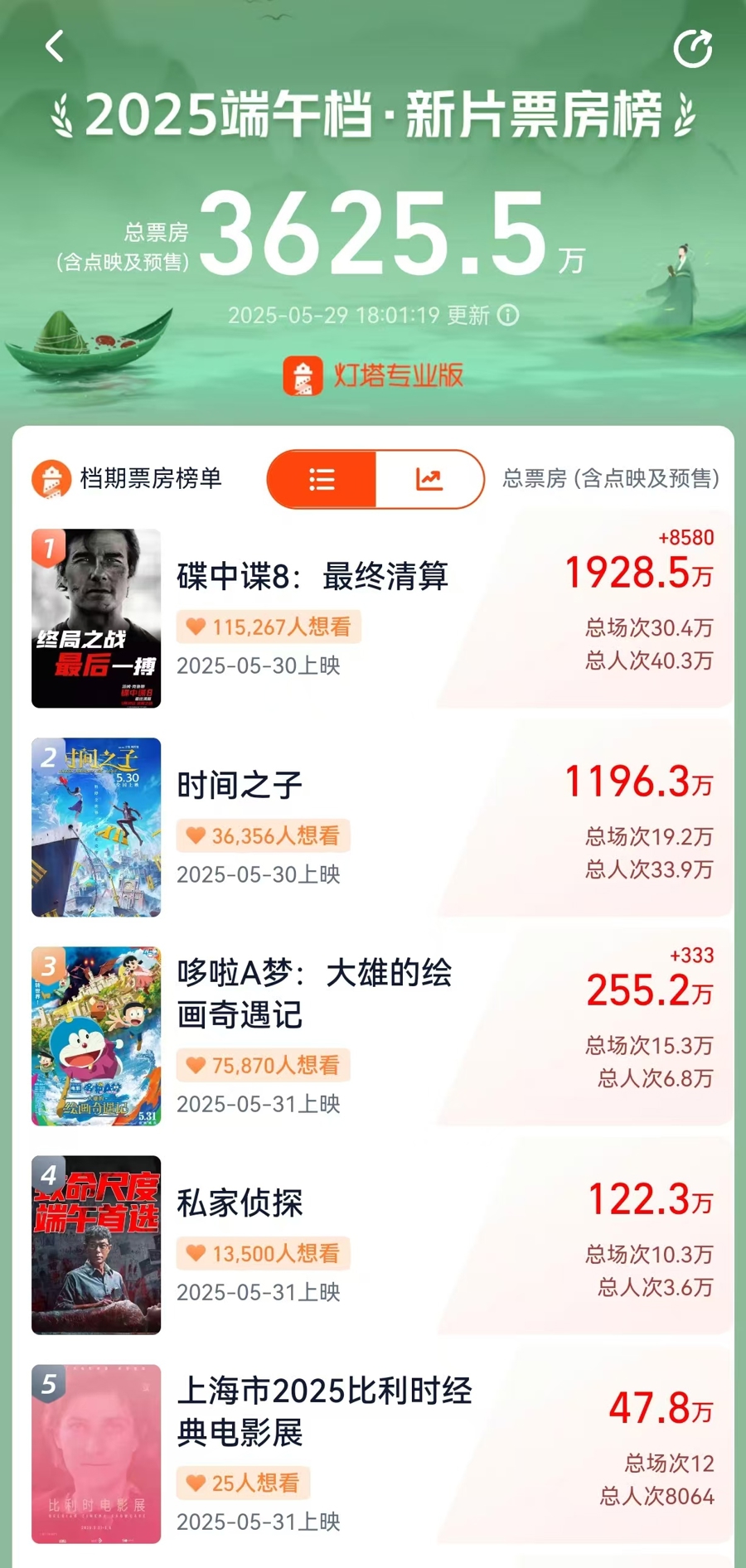Share this box office ranking

click(692, 48)
